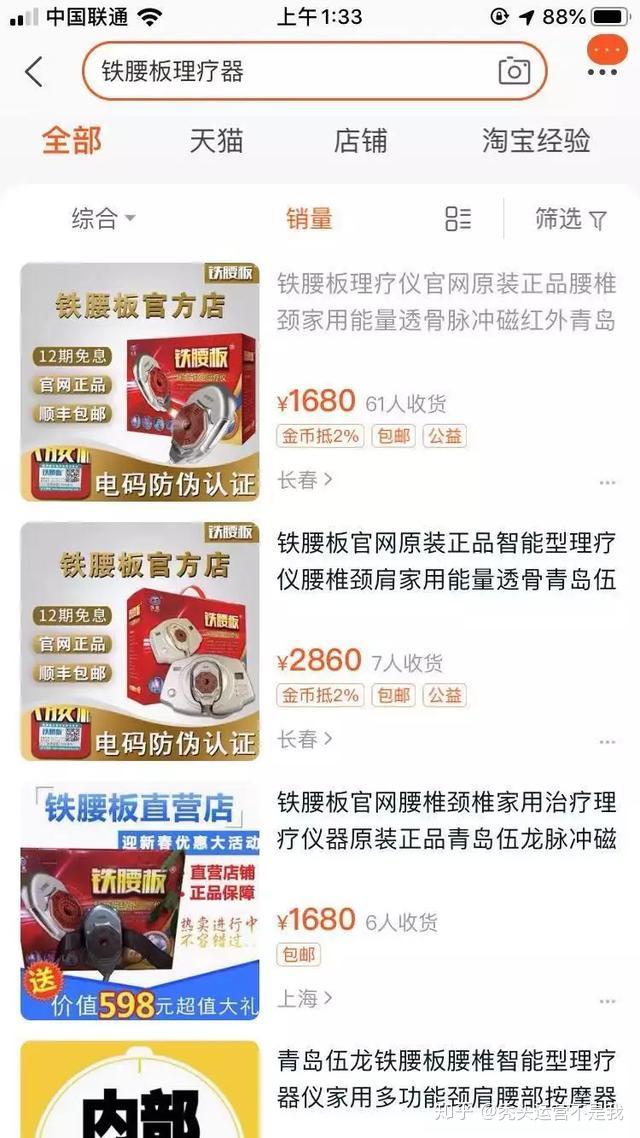Switch to the 天猫 tab

(216, 140)
